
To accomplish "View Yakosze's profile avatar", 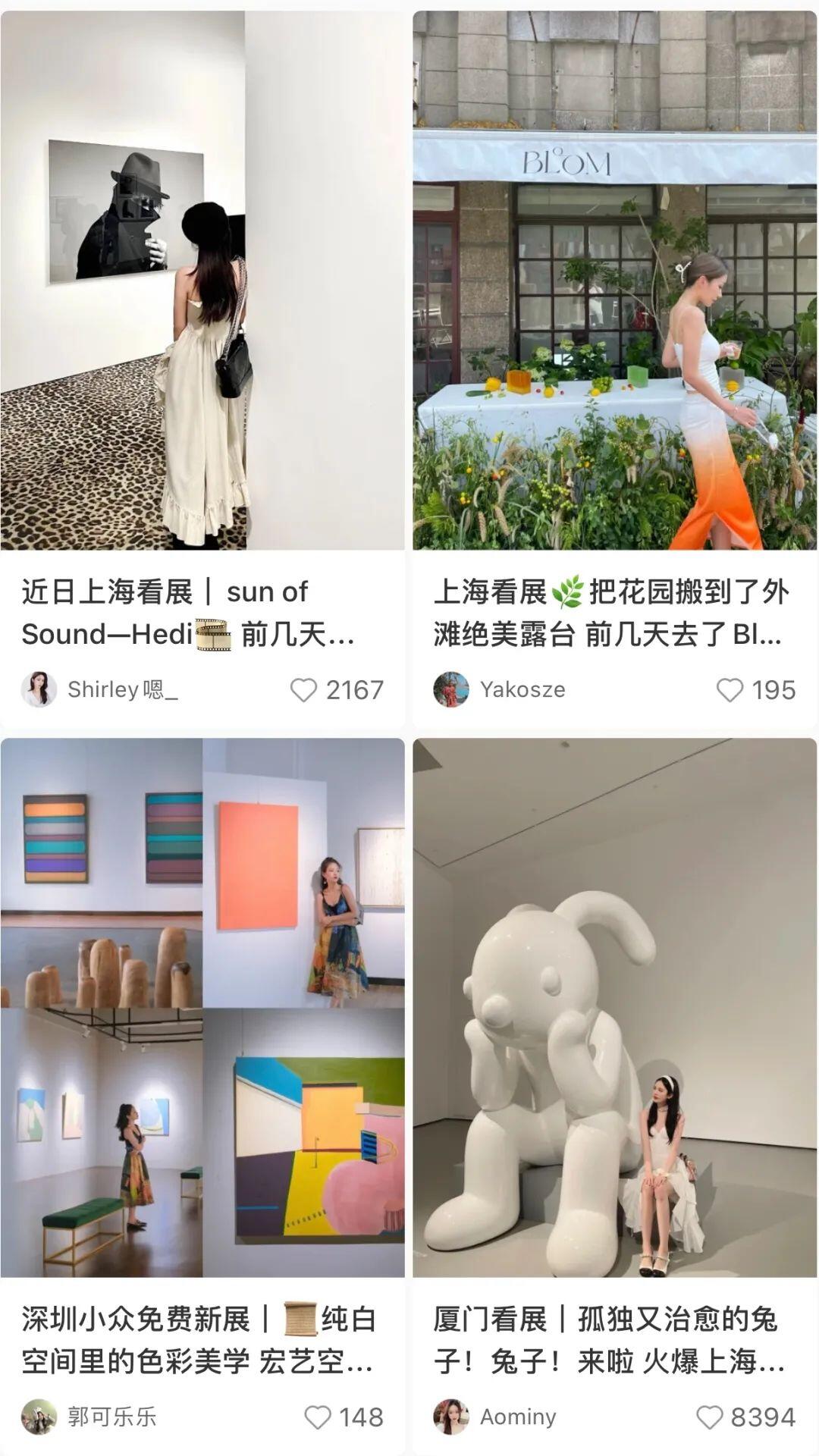I will pos(451,689).
